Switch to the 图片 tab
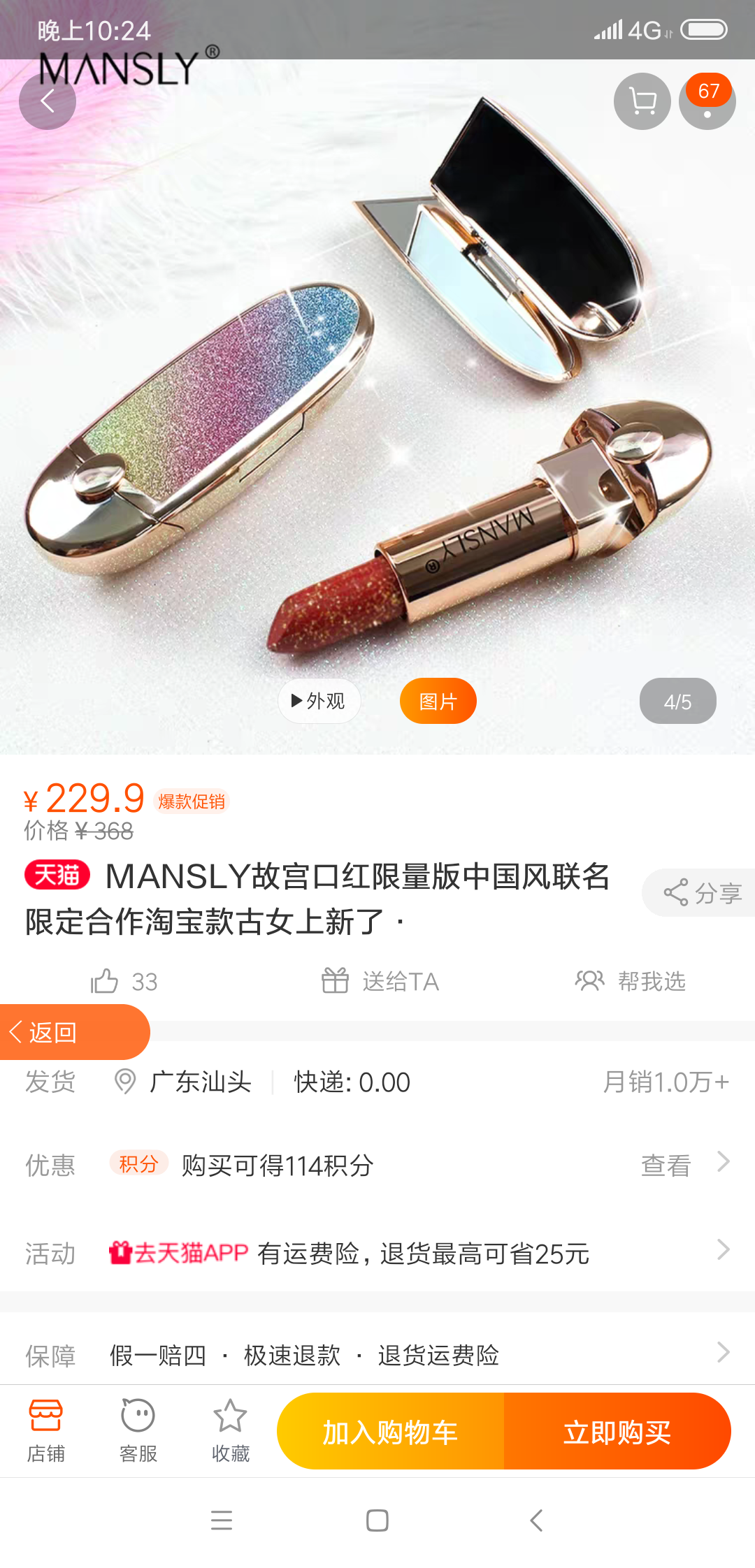 click(438, 701)
